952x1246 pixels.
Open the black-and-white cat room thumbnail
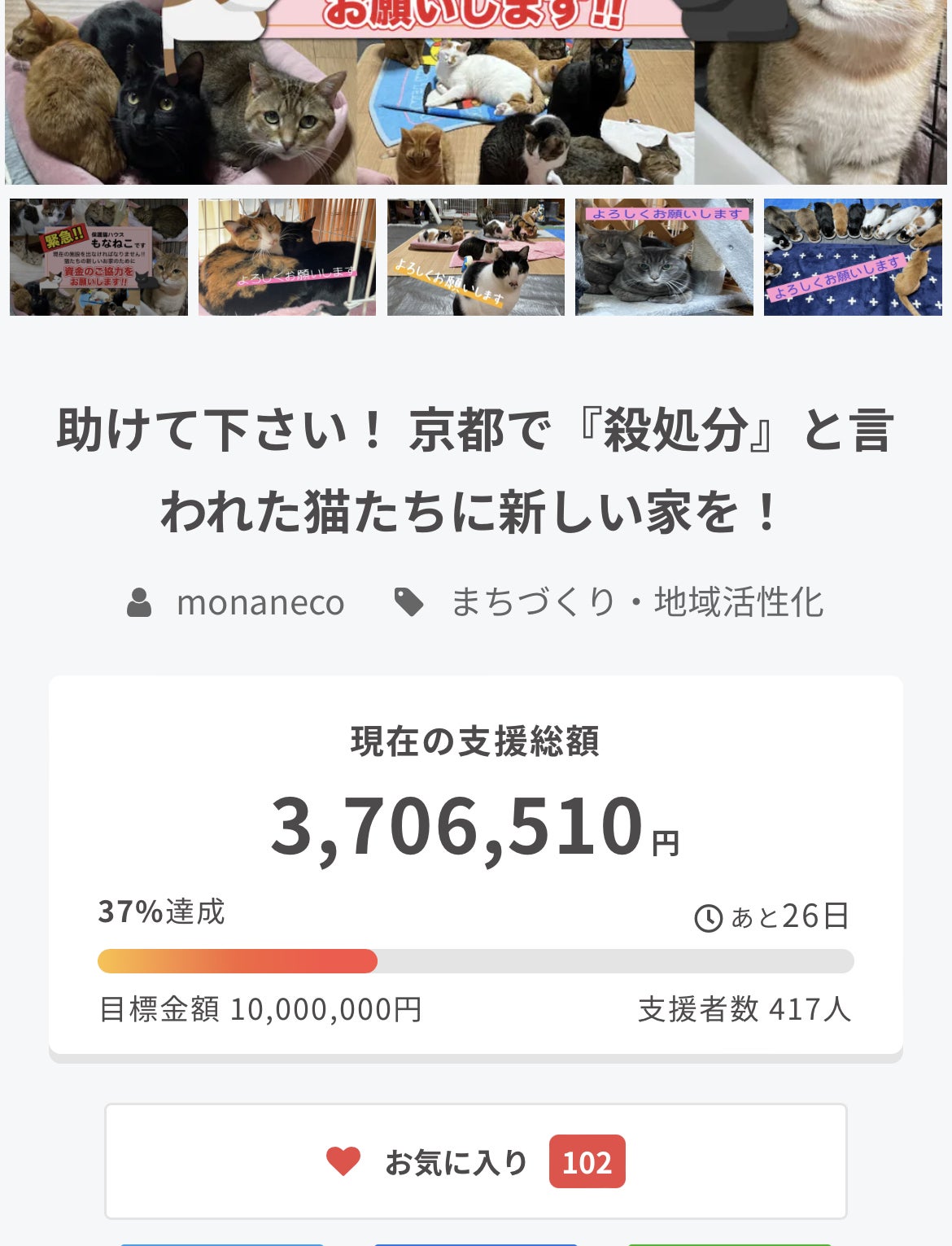tap(476, 257)
